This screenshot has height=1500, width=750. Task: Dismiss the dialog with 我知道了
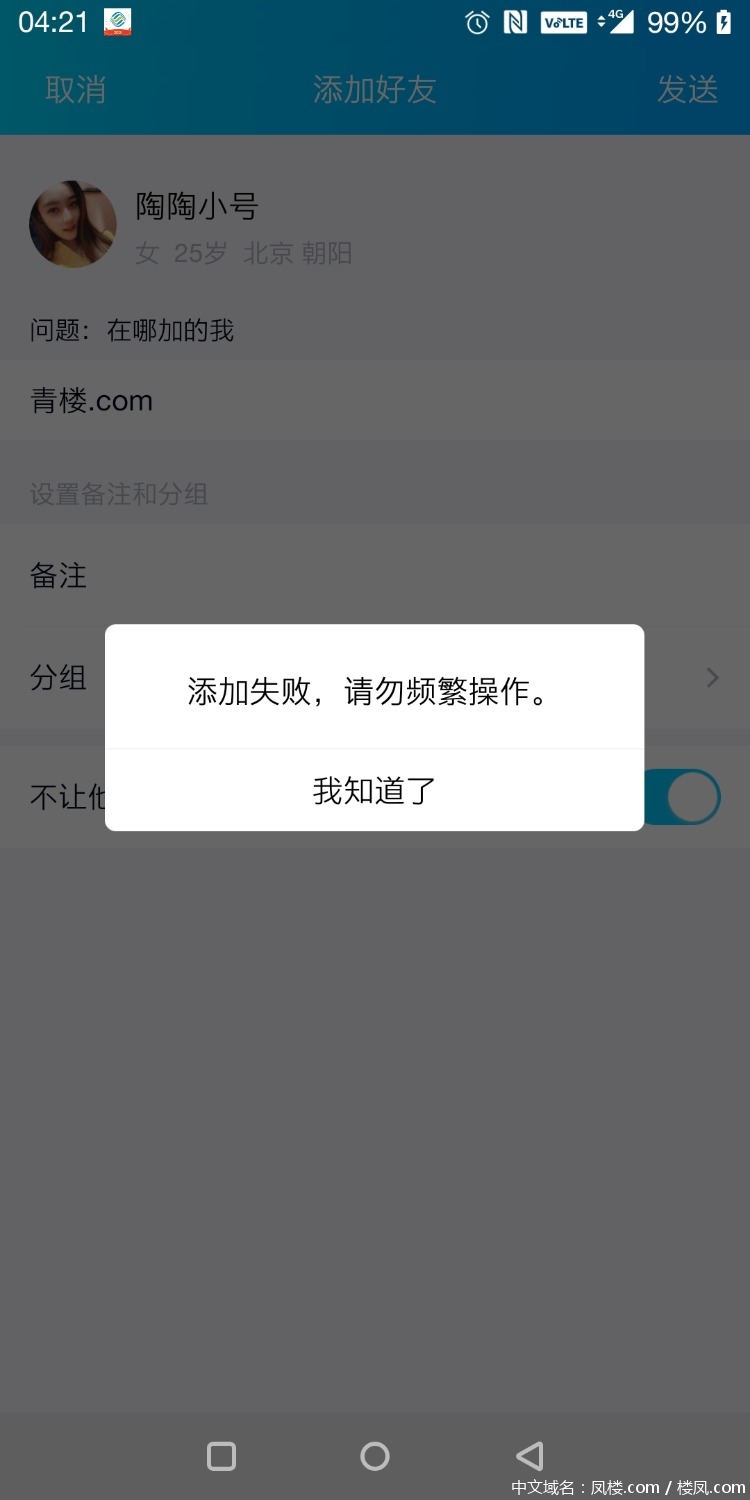pyautogui.click(x=374, y=791)
